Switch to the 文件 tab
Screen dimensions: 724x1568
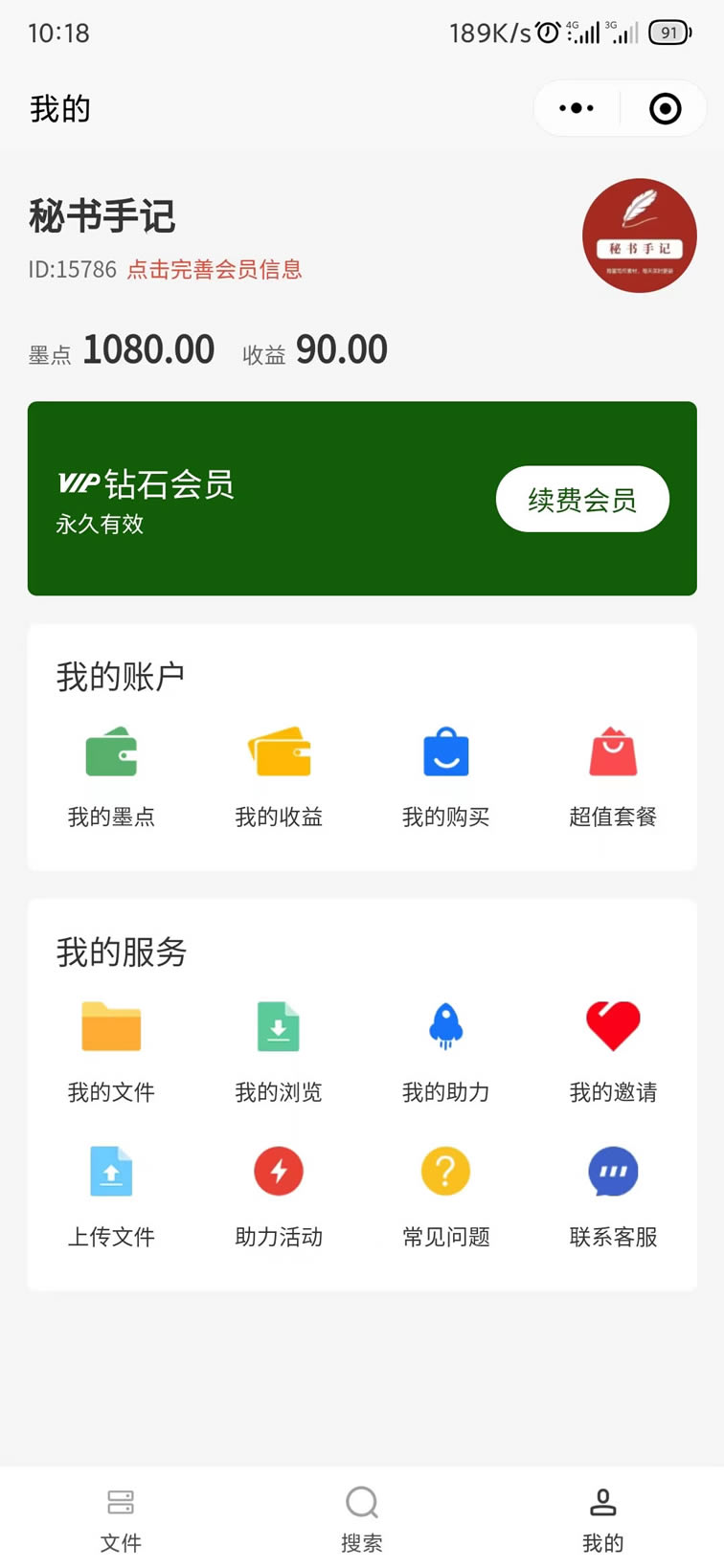pyautogui.click(x=121, y=1519)
